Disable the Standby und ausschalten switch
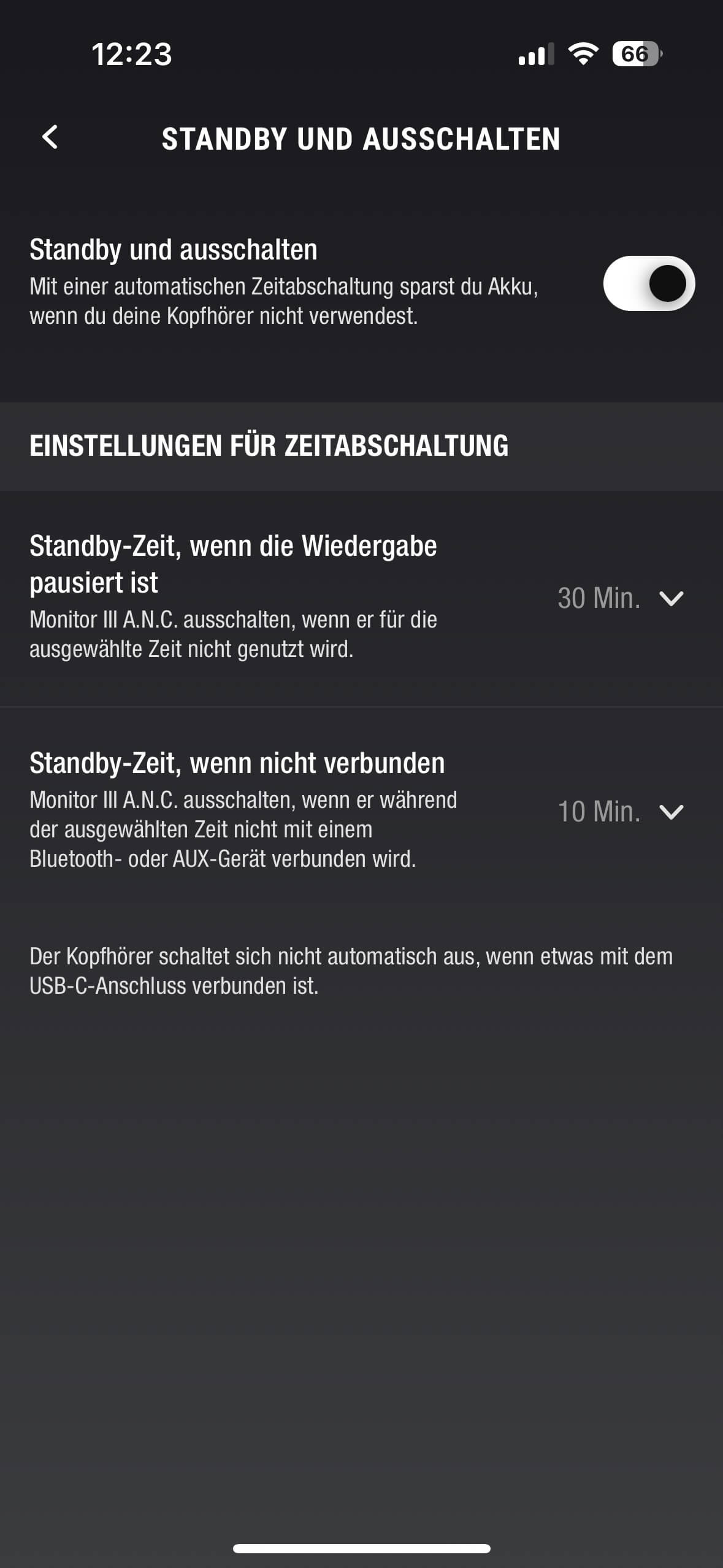Image resolution: width=723 pixels, height=1568 pixels. tap(648, 283)
